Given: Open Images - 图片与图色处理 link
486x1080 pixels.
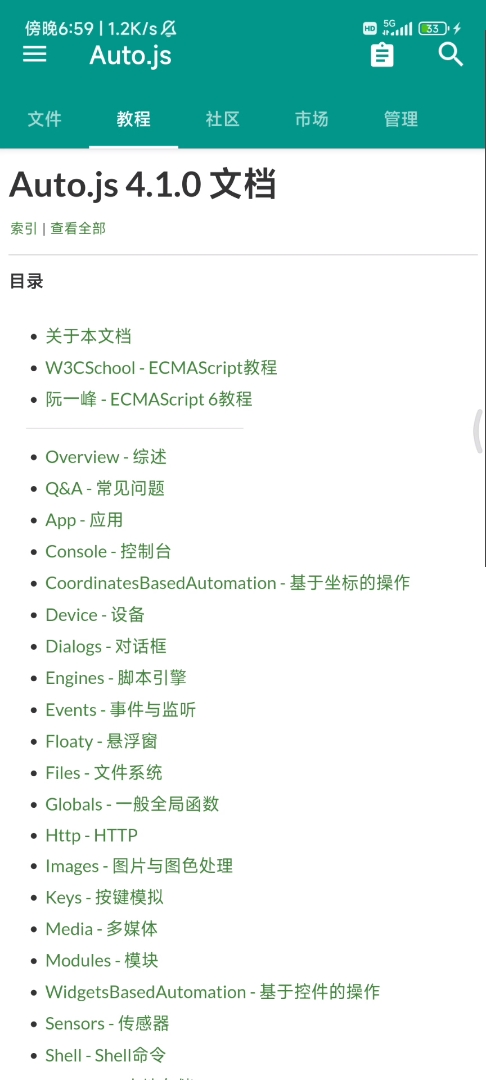Looking at the screenshot, I should pos(139,866).
